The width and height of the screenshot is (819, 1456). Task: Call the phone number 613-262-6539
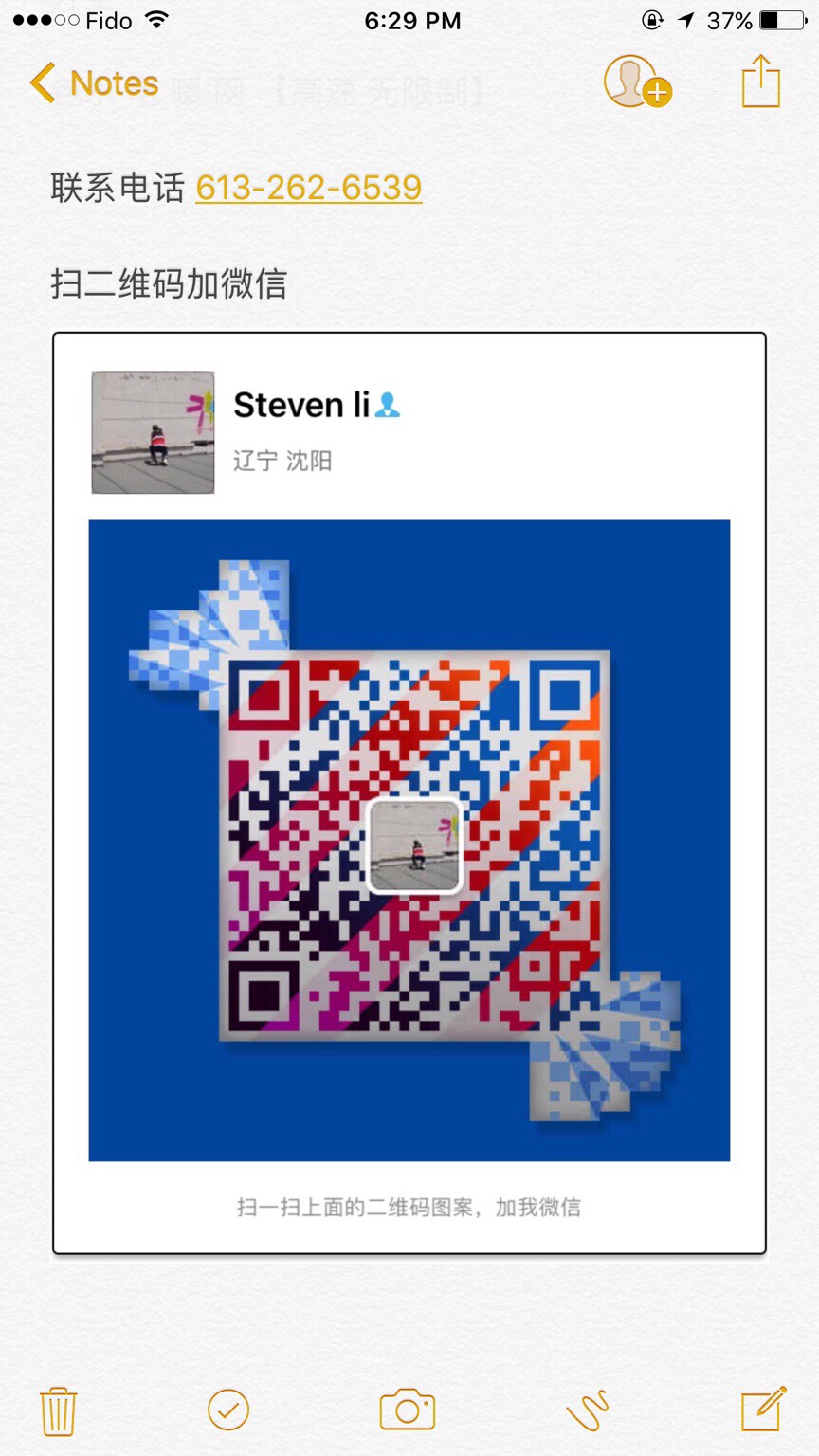(309, 188)
